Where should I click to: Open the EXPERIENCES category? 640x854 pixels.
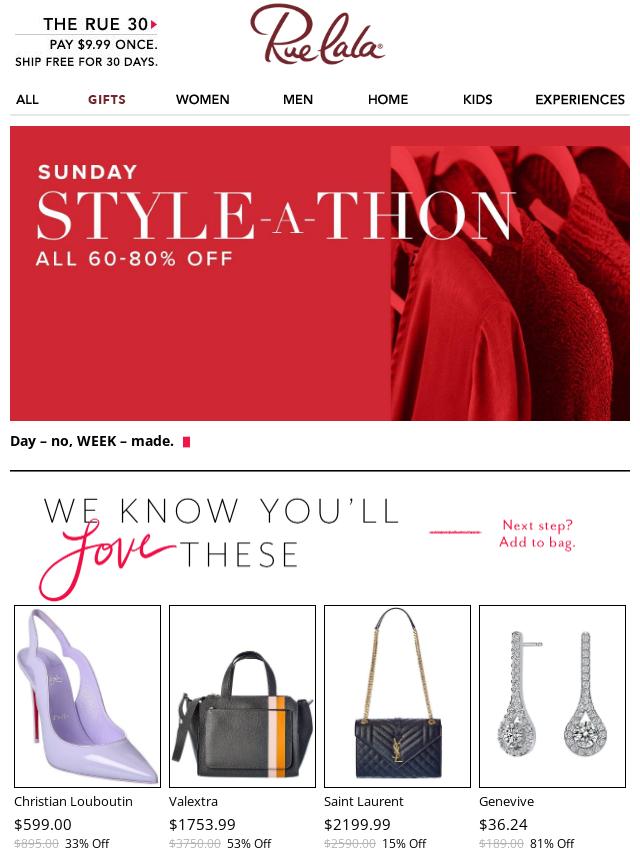tap(580, 99)
